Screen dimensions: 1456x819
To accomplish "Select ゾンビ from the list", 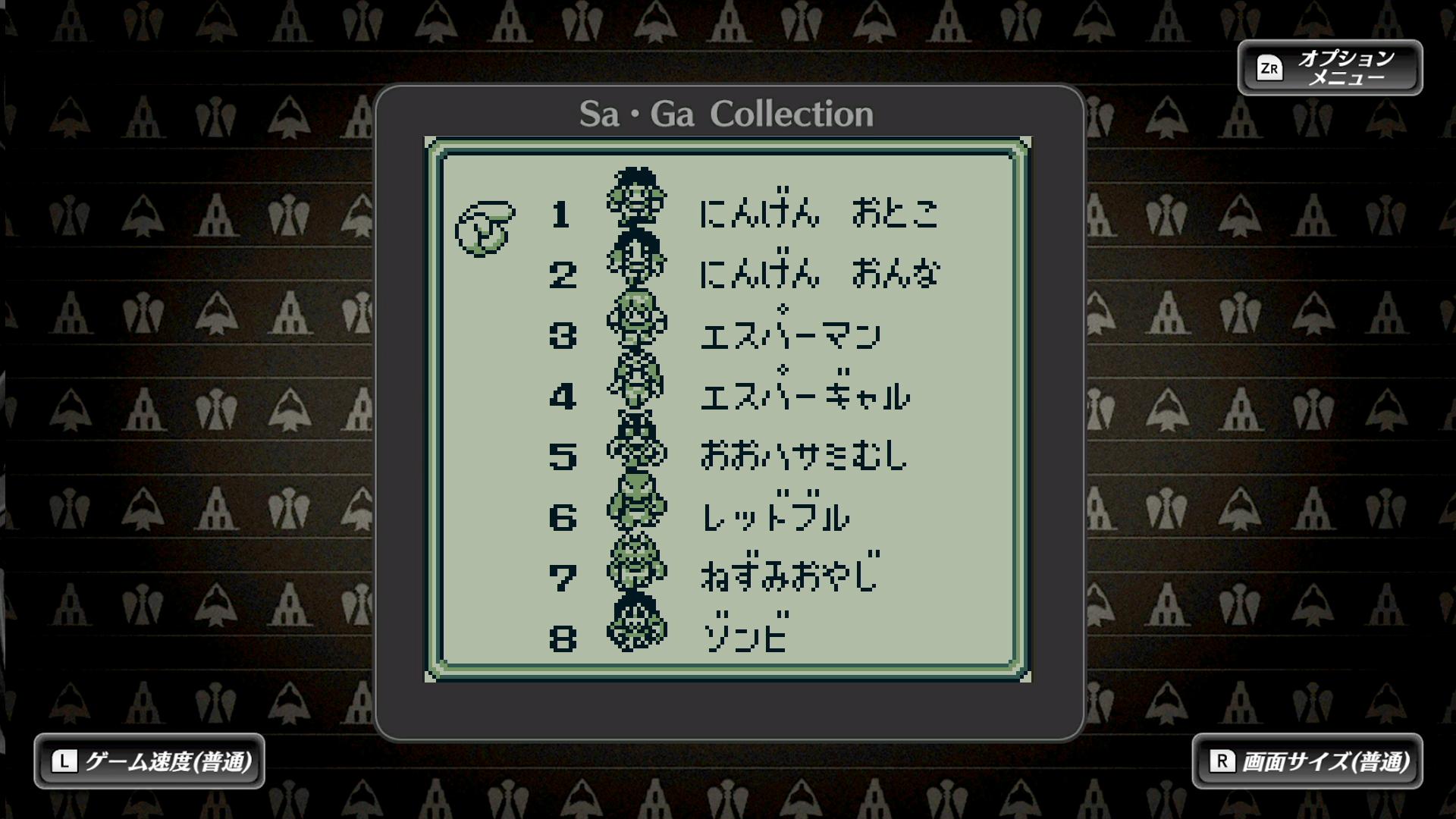I will pos(746,637).
